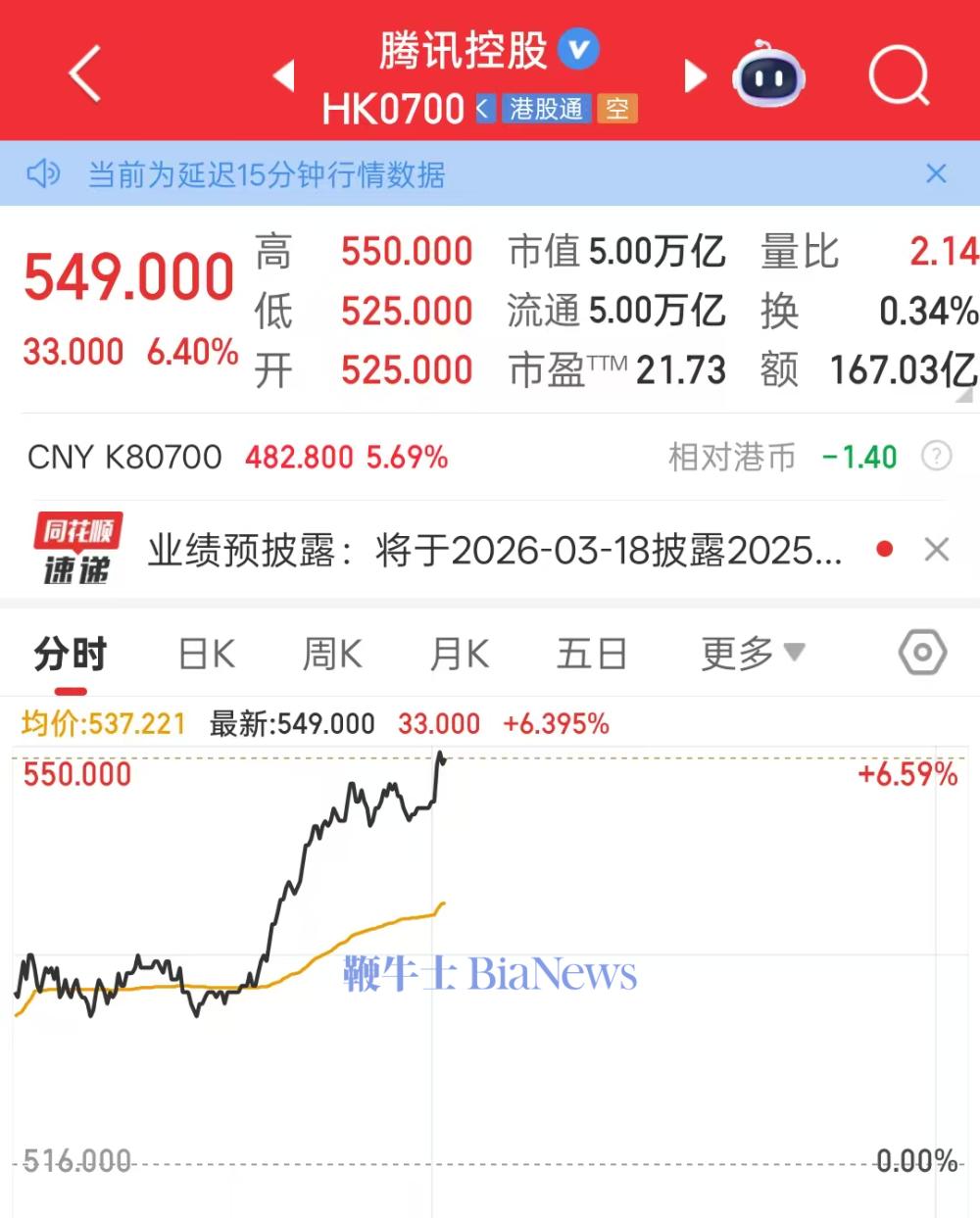Image resolution: width=980 pixels, height=1218 pixels.
Task: Open the robot AI assistant
Action: (769, 75)
